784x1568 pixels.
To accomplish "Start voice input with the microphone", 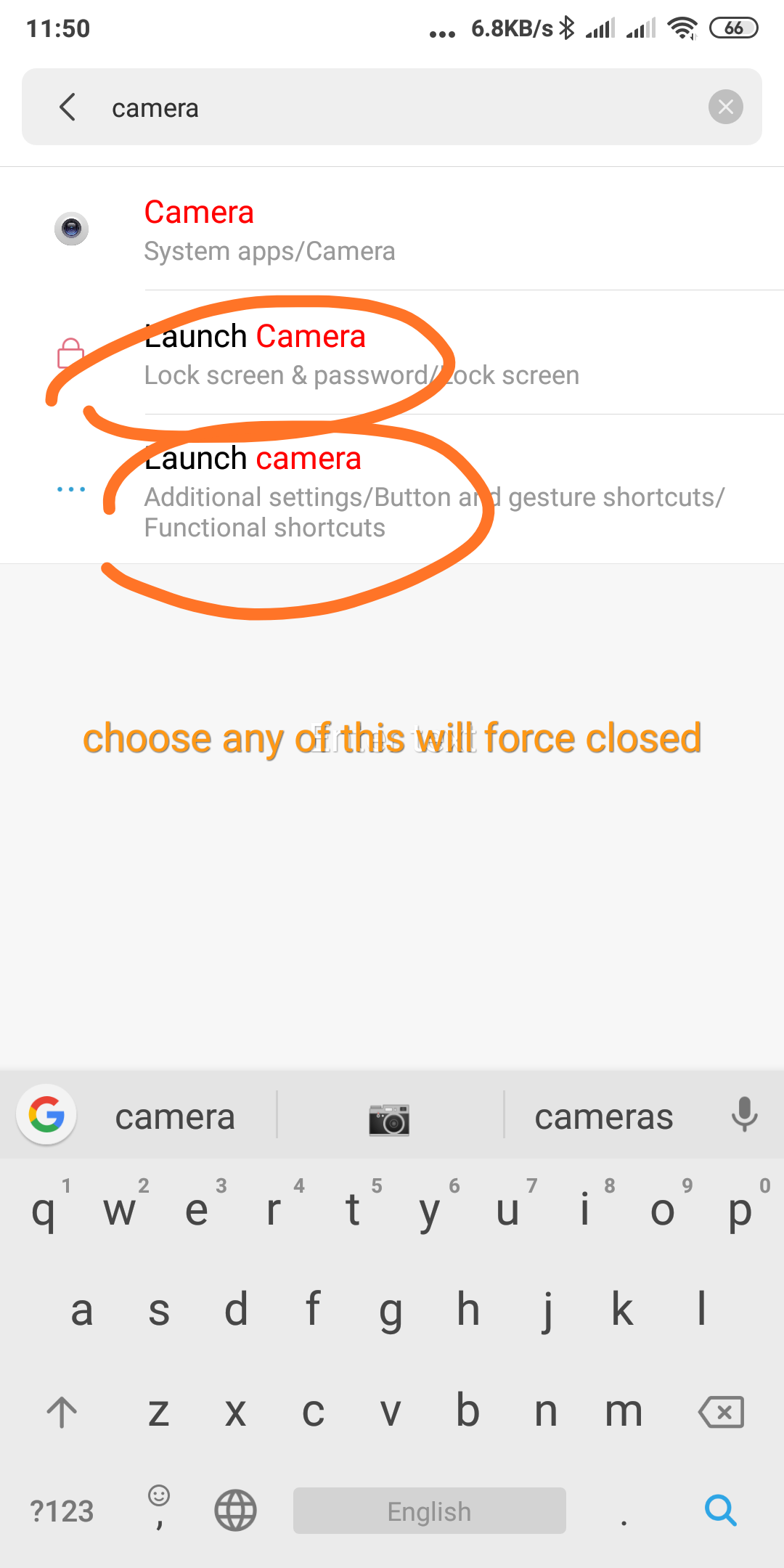I will [744, 1115].
